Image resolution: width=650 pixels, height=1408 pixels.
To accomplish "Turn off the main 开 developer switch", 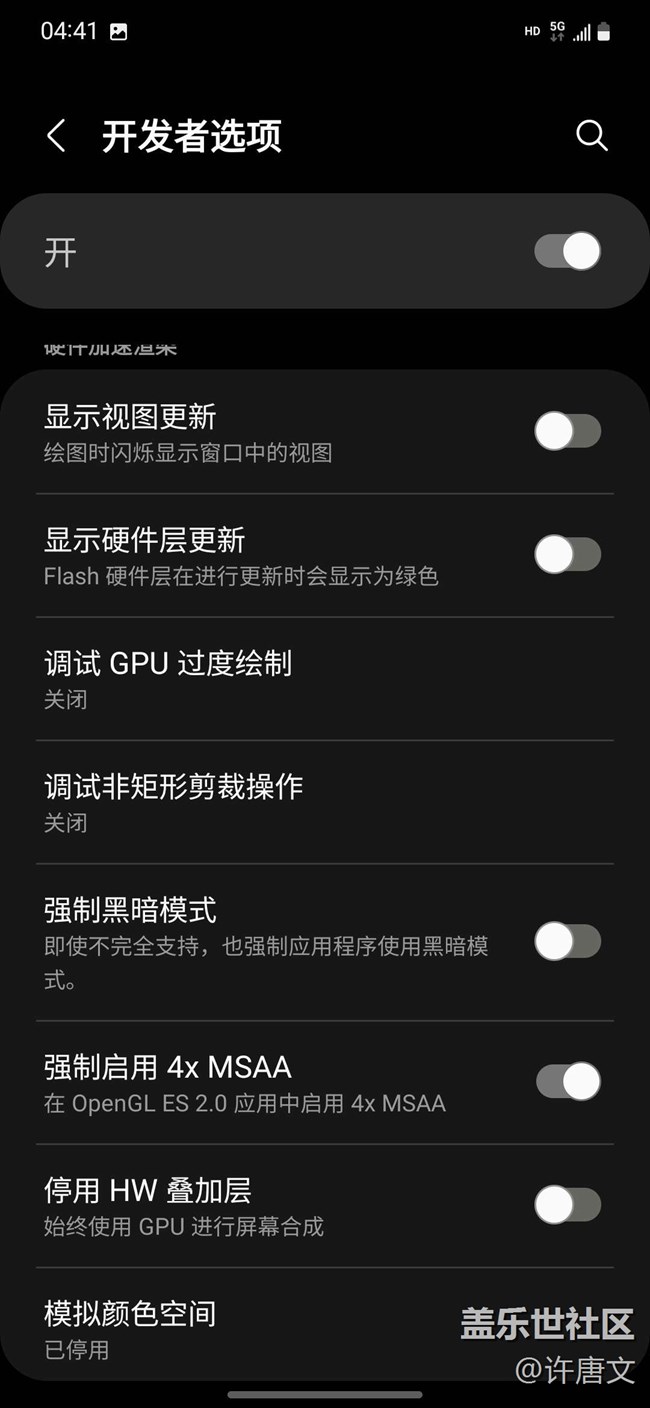I will click(x=567, y=251).
